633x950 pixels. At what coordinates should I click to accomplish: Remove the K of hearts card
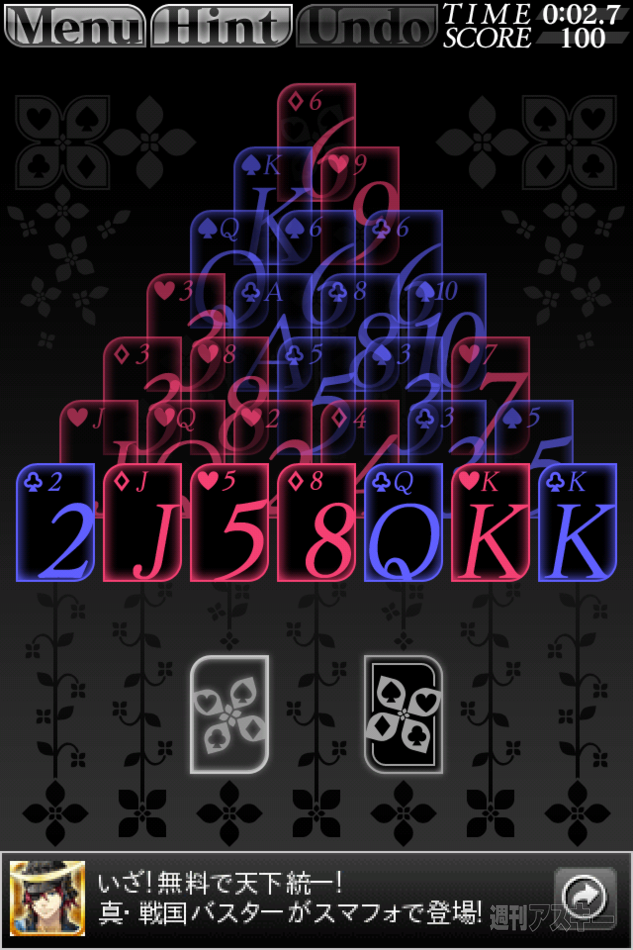coord(491,523)
